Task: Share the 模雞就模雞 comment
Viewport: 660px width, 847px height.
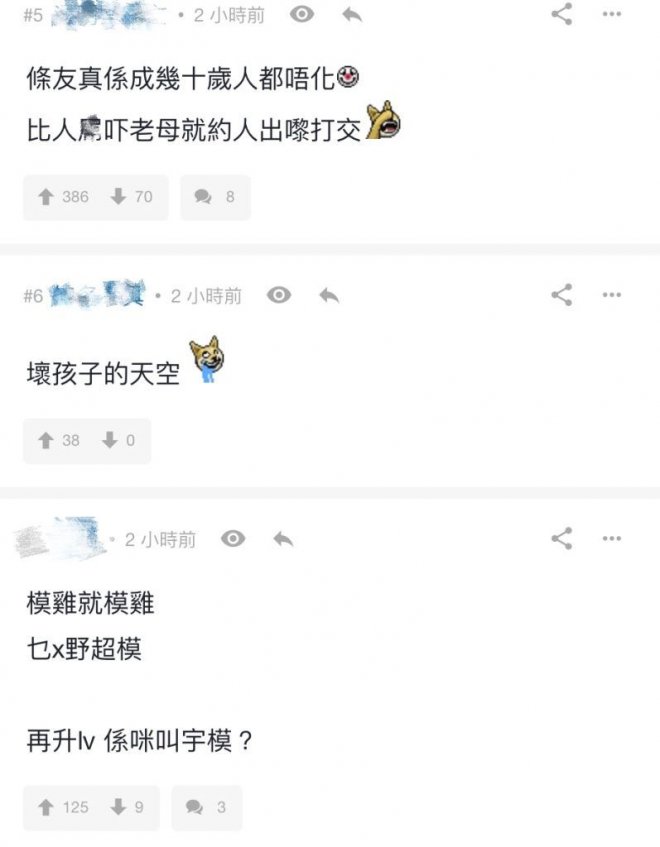Action: (x=562, y=539)
